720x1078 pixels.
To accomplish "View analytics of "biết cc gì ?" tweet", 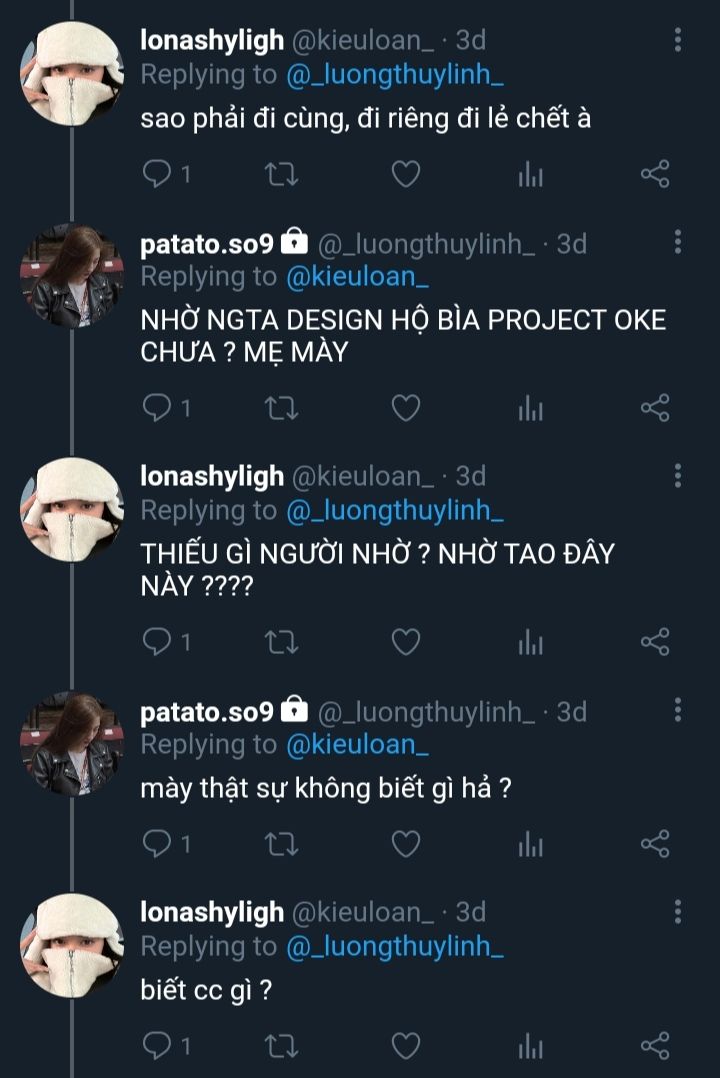I will (530, 1046).
